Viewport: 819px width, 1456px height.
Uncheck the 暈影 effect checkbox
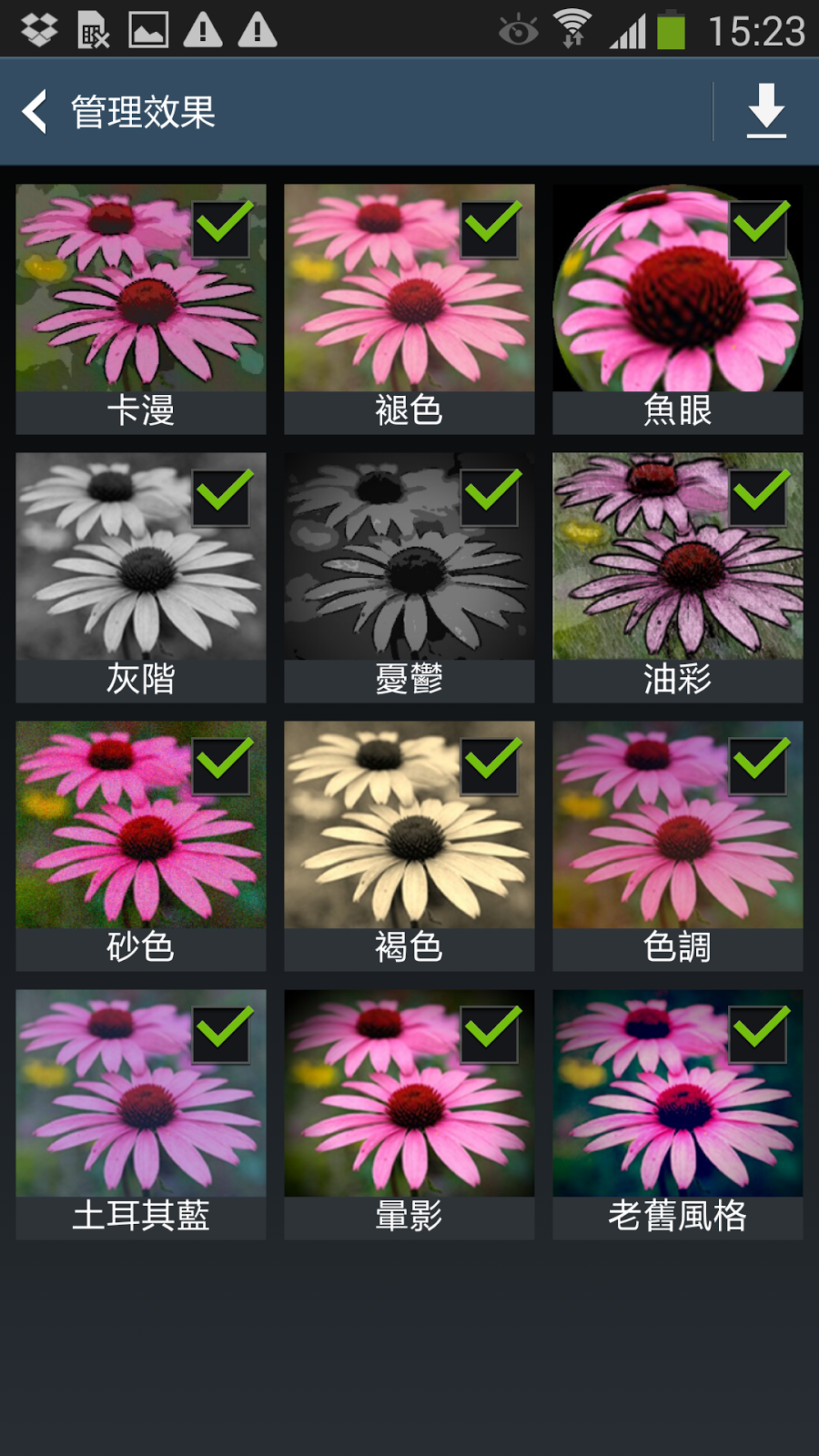coord(490,1034)
